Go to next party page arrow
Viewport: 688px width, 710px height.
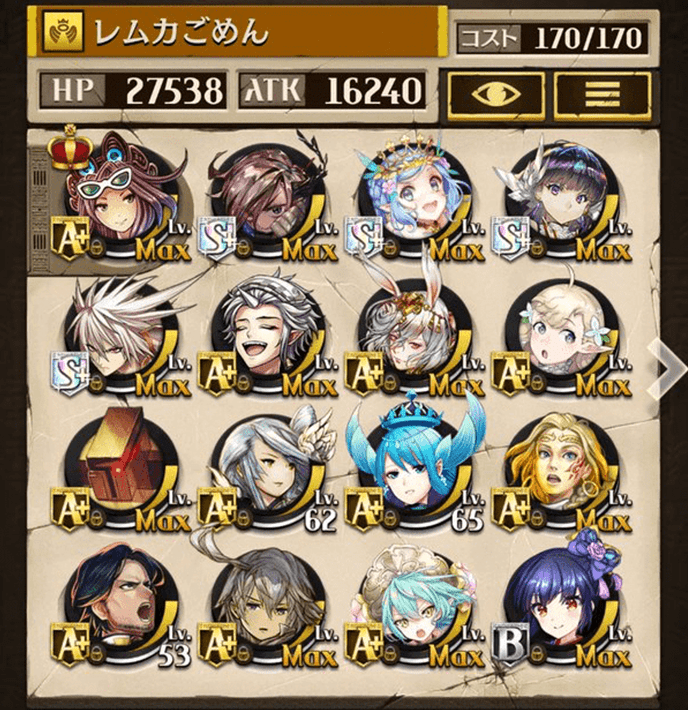coord(664,367)
